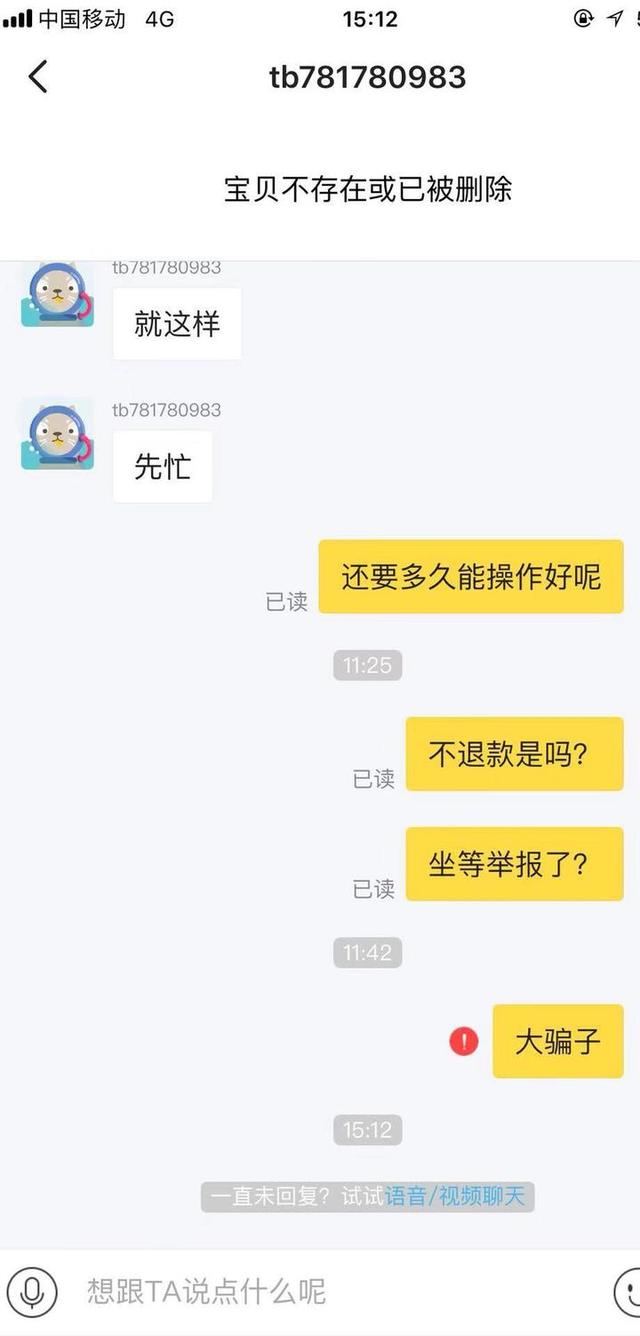640x1336 pixels.
Task: Tap the red failed-send icon beside 大骗子
Action: 464,1042
